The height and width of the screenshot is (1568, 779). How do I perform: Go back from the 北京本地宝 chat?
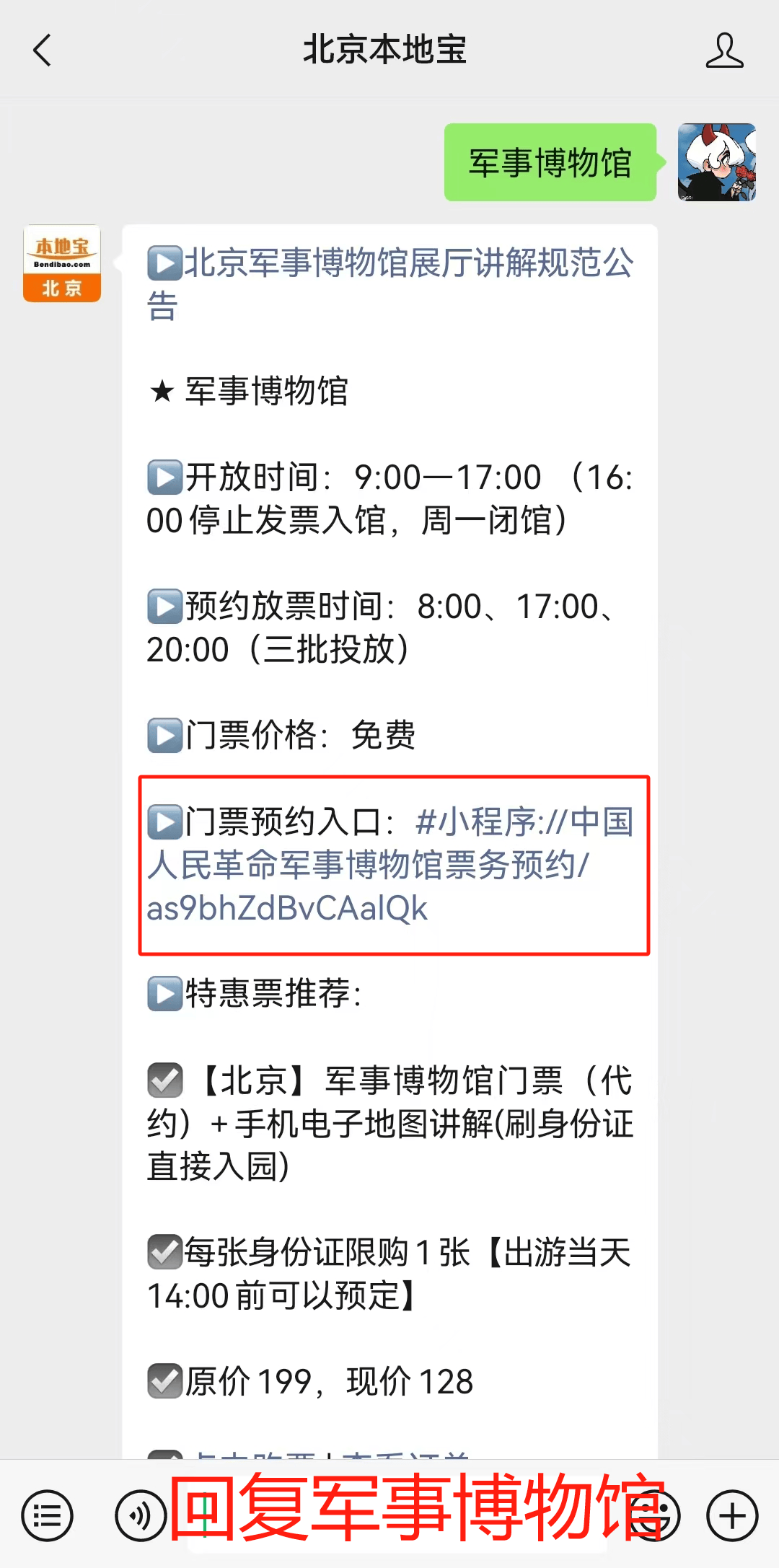43,50
